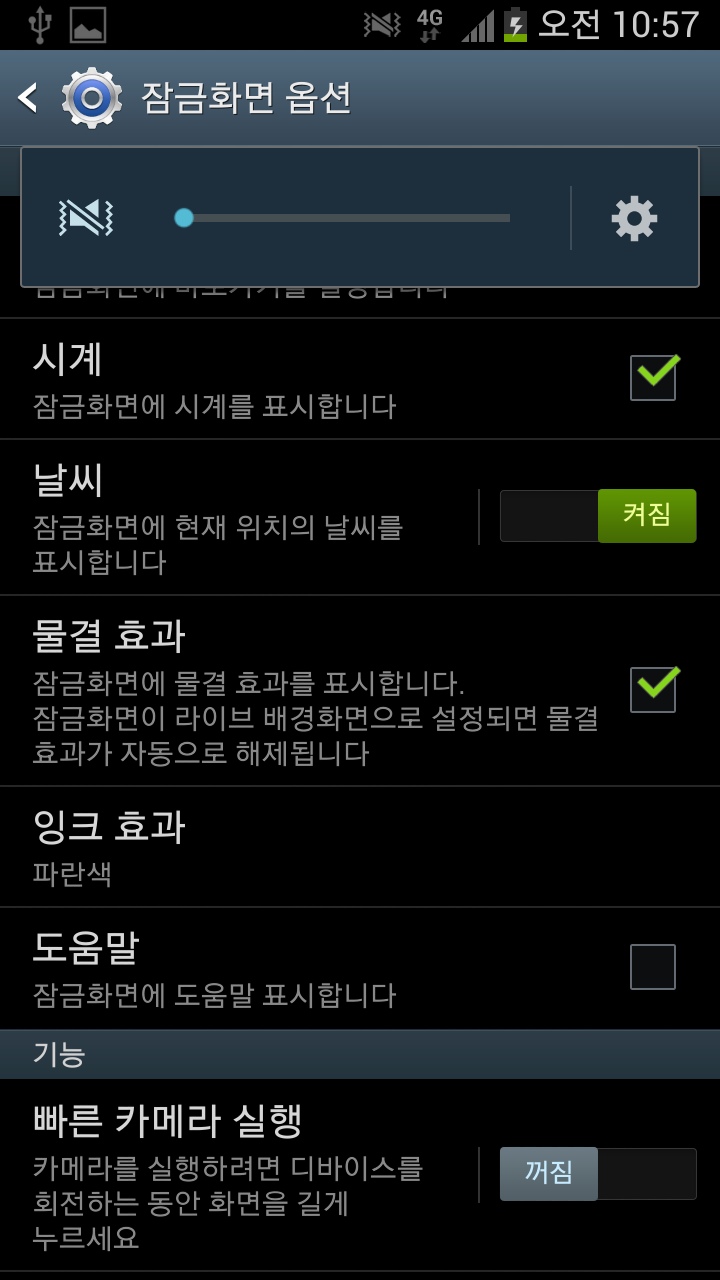Turn on 빠른 카메라 실행 toggle
This screenshot has height=1280, width=720.
click(x=598, y=1174)
